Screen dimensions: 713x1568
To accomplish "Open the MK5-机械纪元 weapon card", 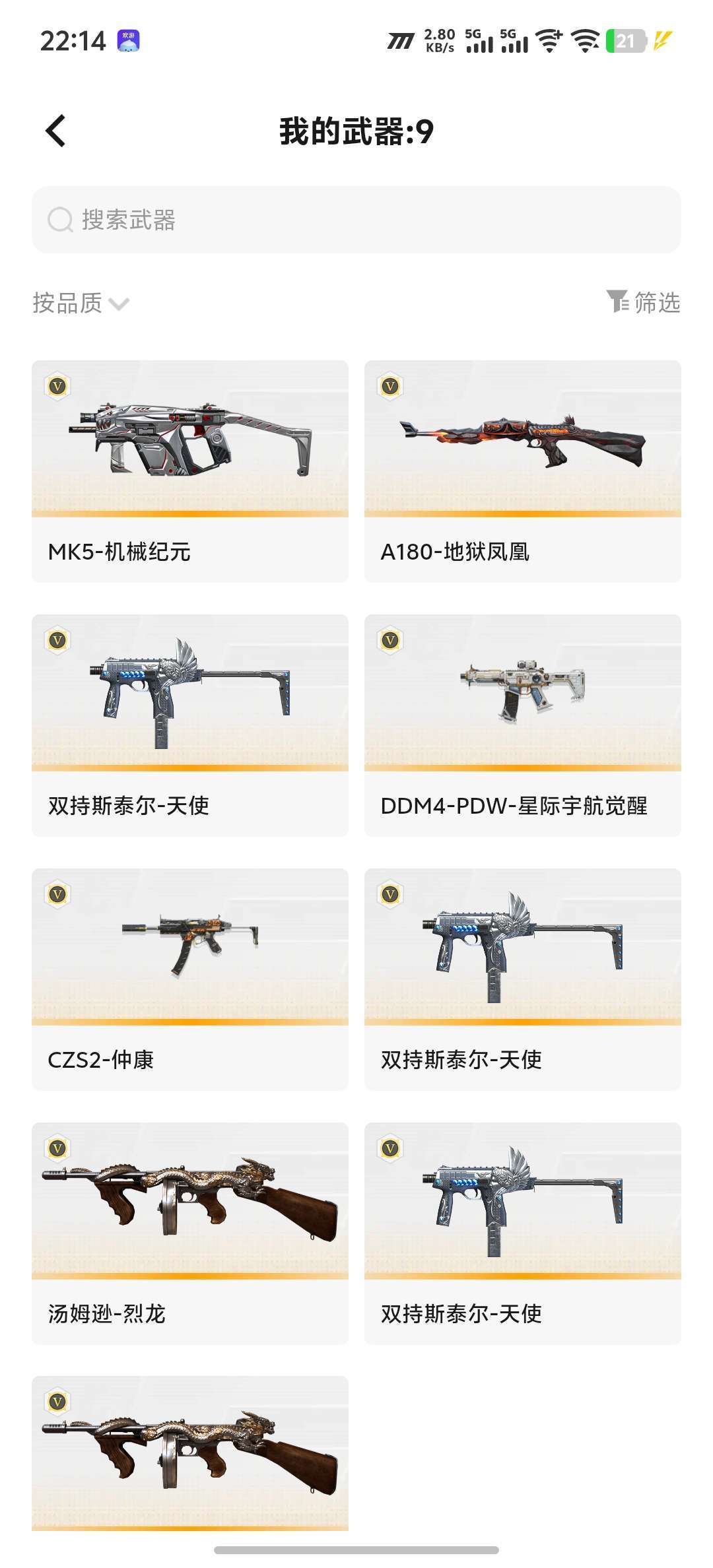I will (190, 471).
